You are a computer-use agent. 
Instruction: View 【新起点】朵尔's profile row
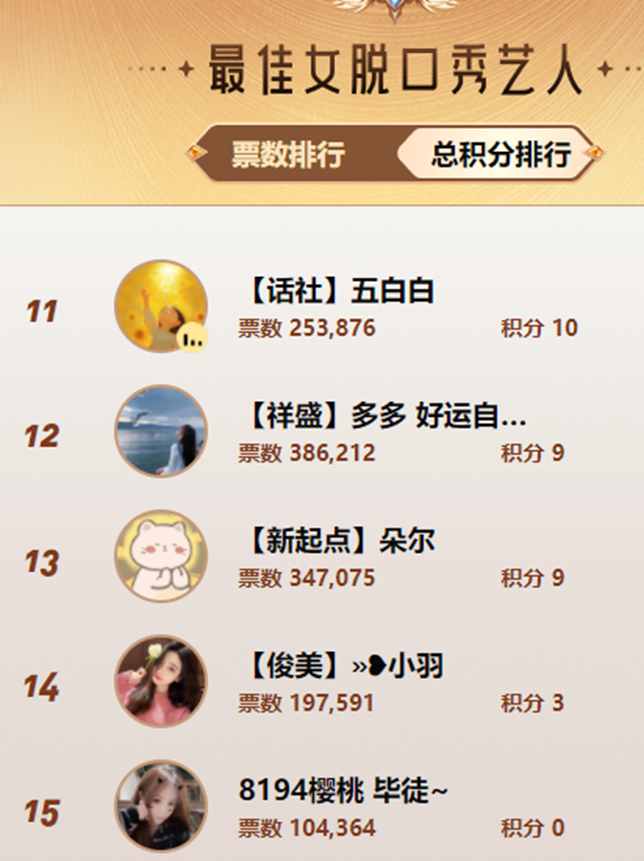coord(340,541)
